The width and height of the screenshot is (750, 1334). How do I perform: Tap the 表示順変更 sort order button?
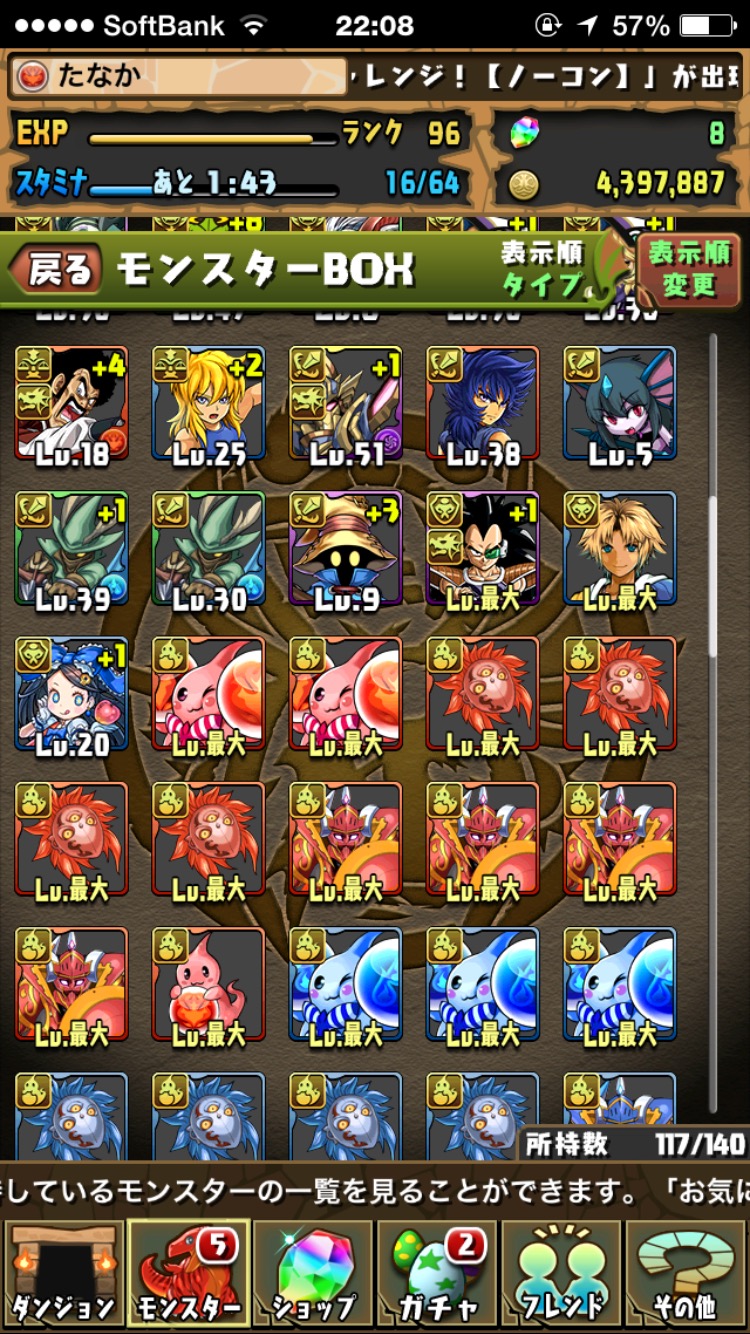point(688,267)
